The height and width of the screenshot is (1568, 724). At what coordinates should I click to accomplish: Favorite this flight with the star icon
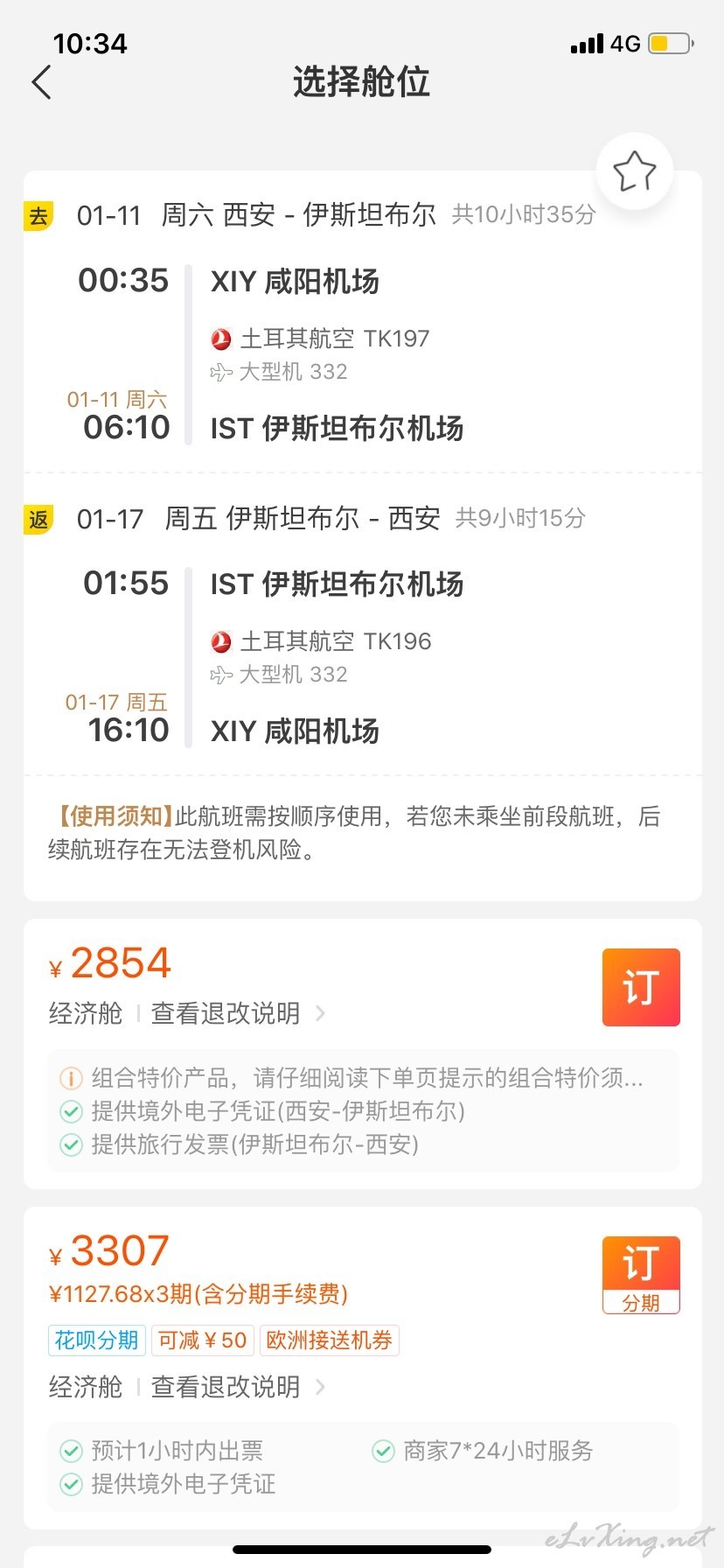pyautogui.click(x=634, y=171)
